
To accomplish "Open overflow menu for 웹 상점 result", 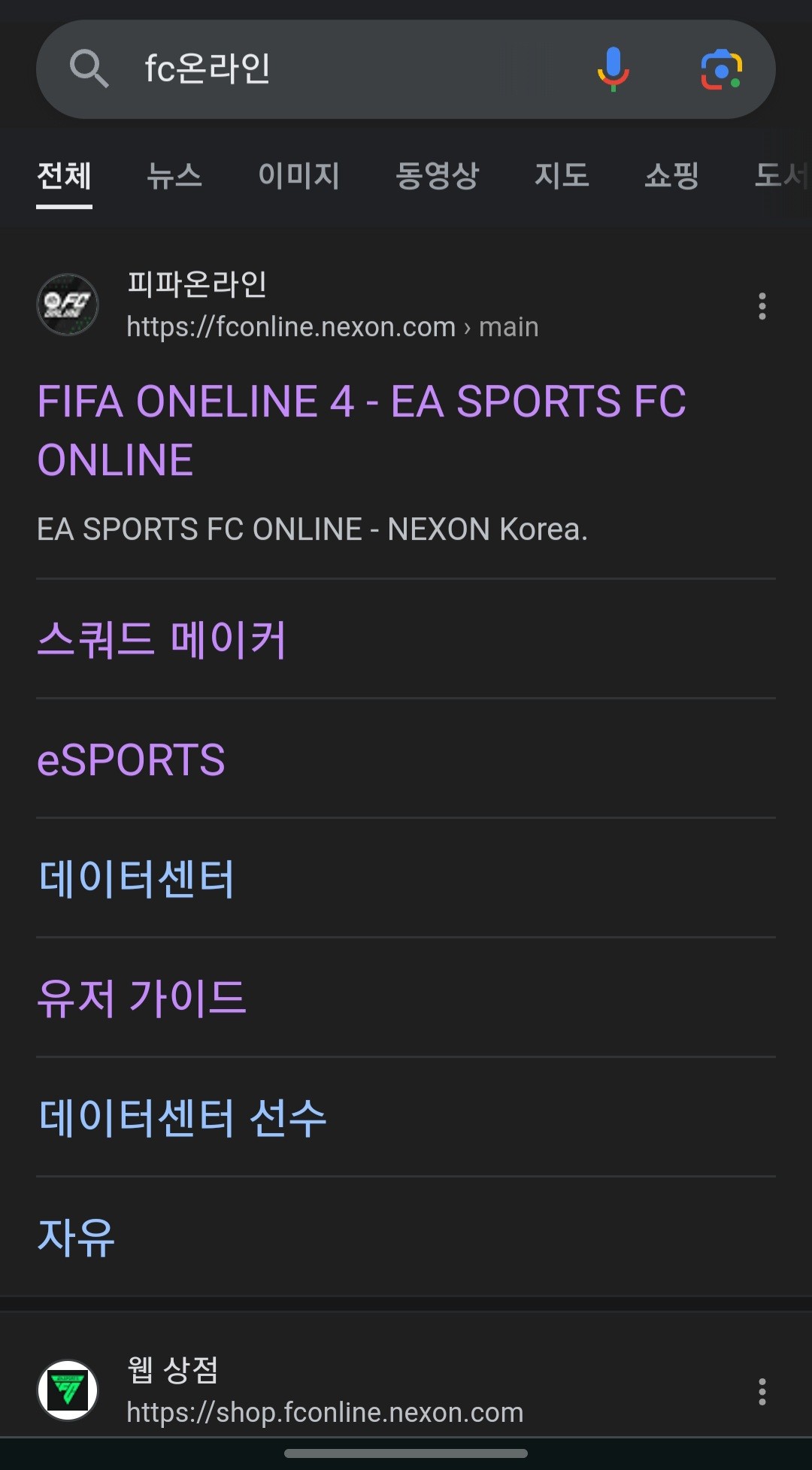I will [762, 1392].
